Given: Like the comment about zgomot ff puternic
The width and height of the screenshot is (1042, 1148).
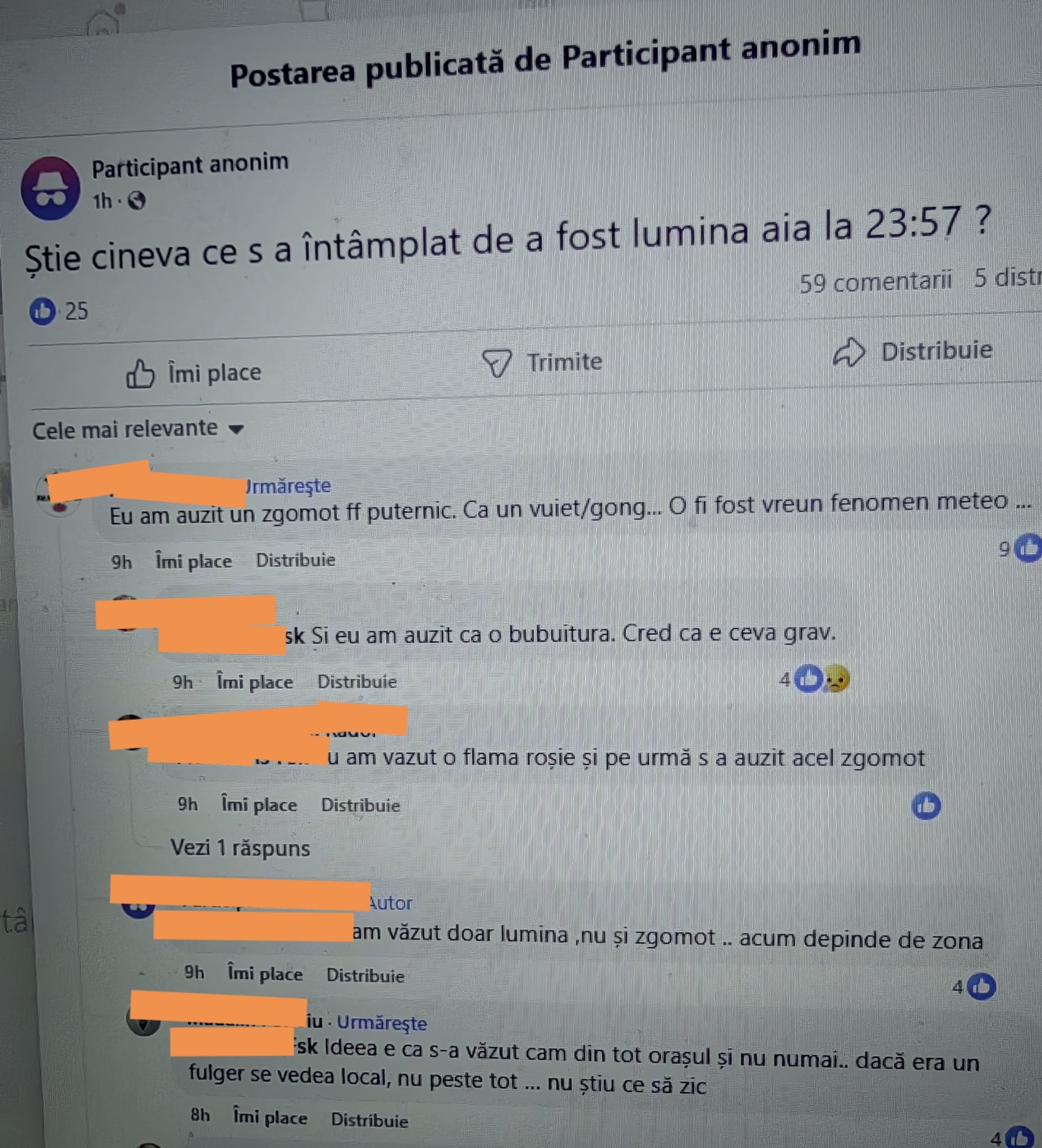Looking at the screenshot, I should (193, 561).
